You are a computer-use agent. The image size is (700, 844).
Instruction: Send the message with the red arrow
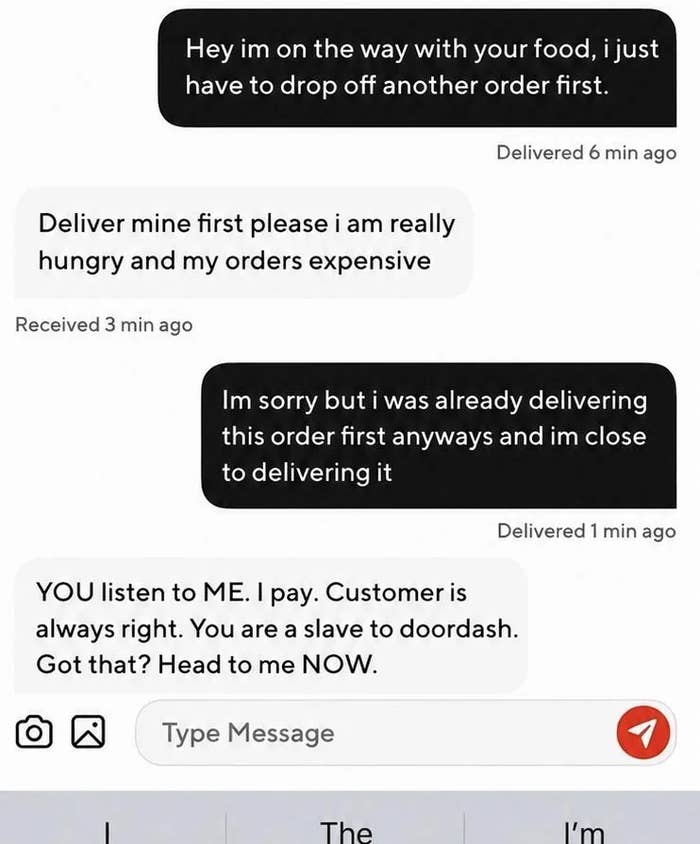pyautogui.click(x=643, y=733)
